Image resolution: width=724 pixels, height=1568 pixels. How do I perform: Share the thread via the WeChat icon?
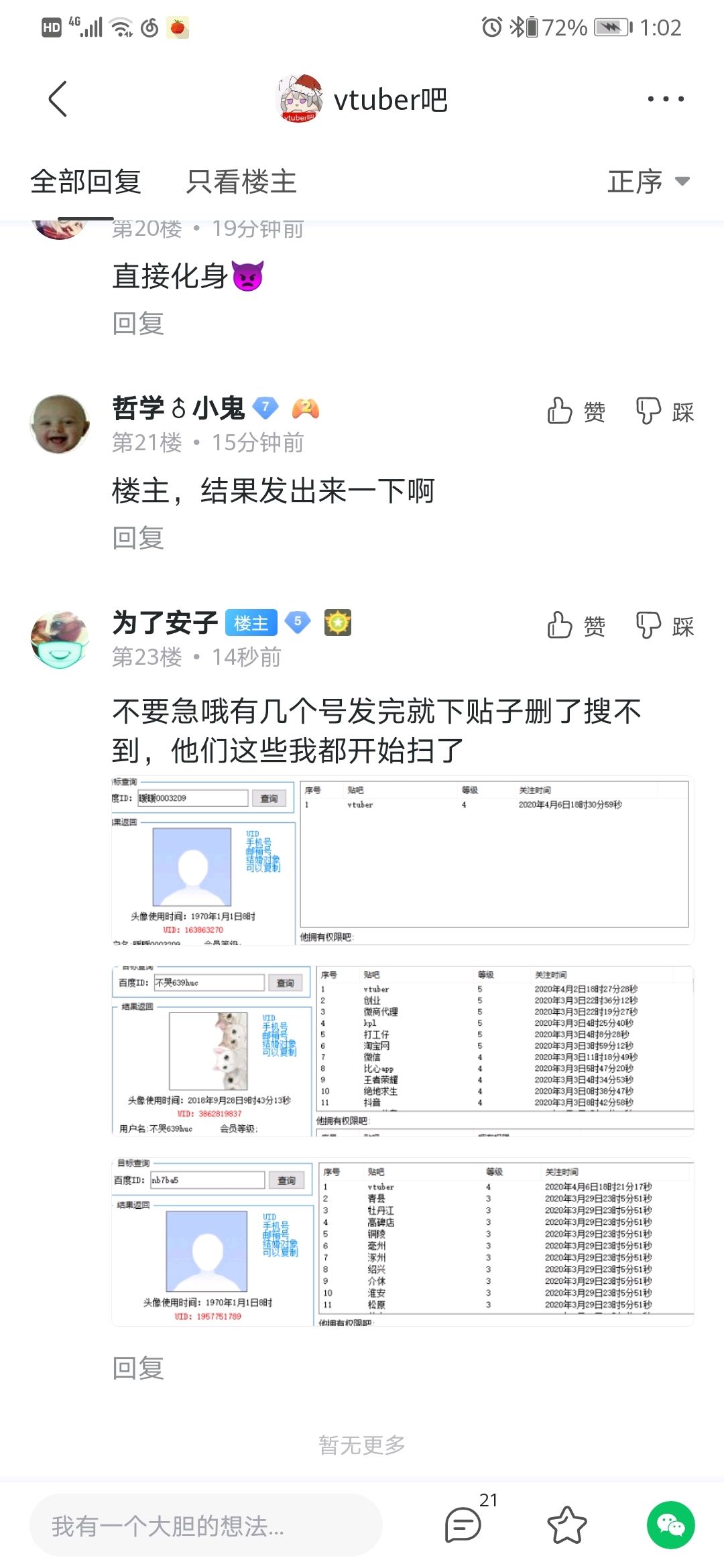click(670, 1525)
